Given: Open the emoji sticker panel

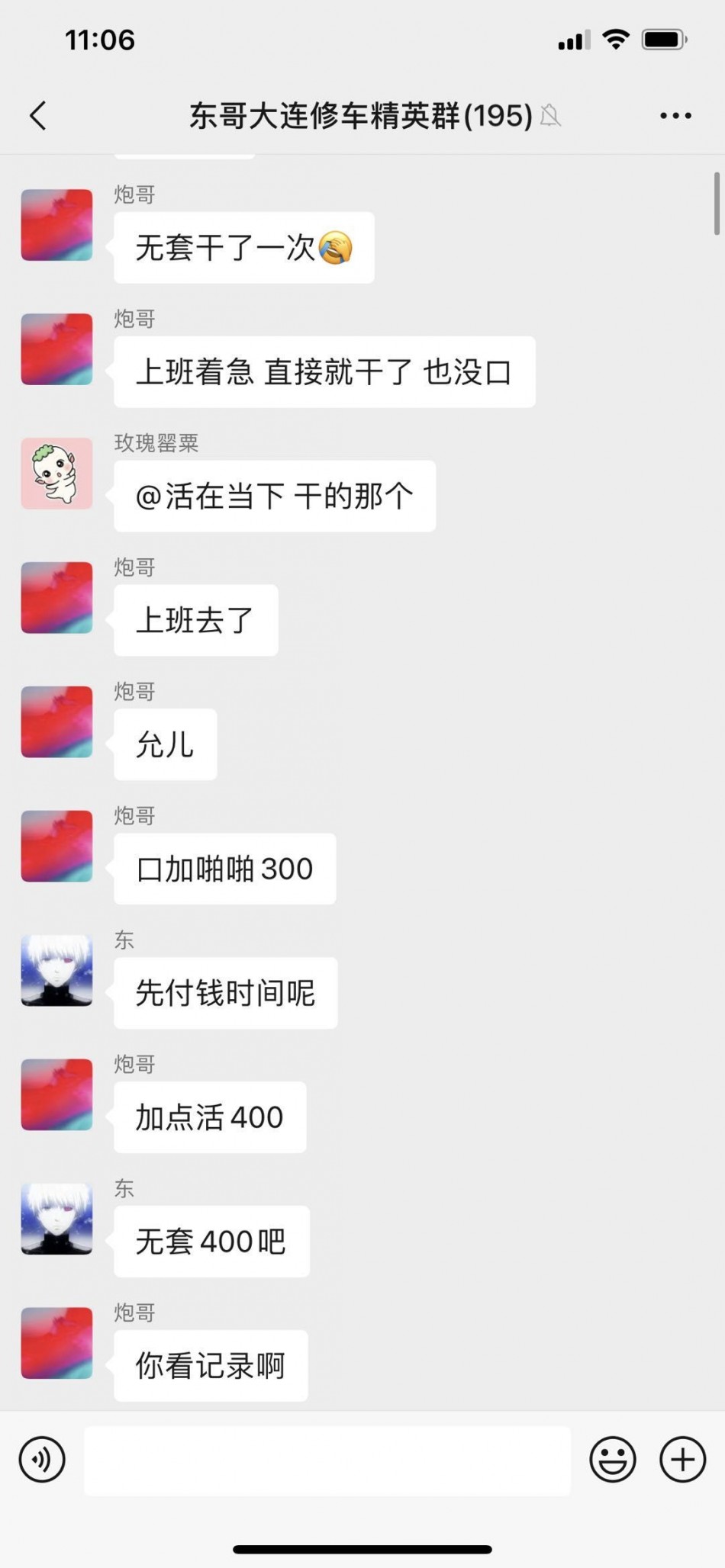Looking at the screenshot, I should (612, 1460).
